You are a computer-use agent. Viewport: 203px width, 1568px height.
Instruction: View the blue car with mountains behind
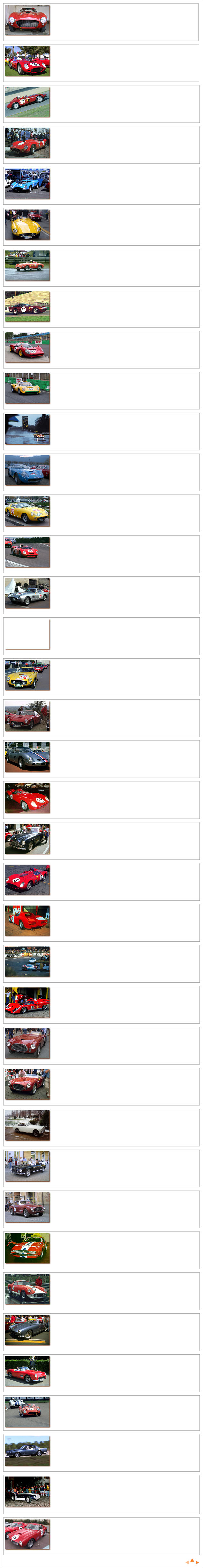click(x=27, y=471)
